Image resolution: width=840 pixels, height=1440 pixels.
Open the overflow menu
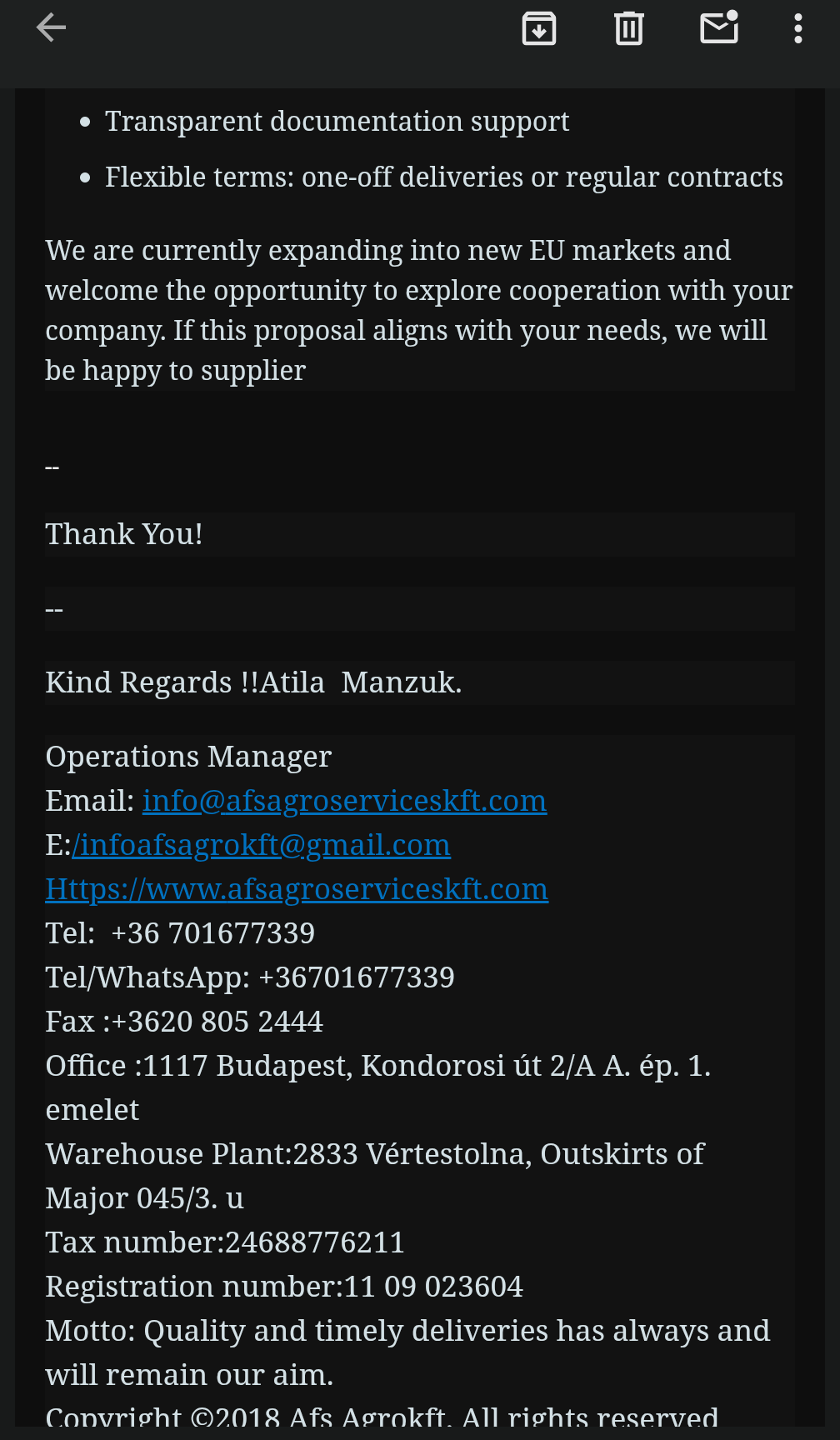(x=798, y=28)
